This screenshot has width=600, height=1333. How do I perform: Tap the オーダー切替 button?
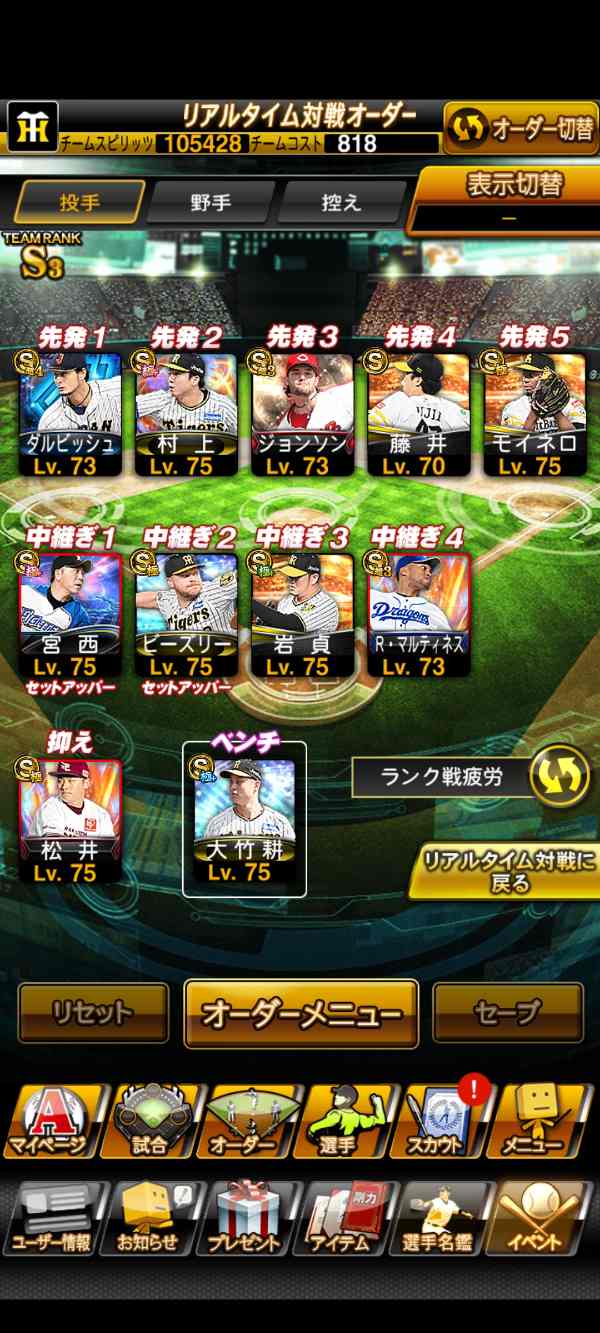pyautogui.click(x=521, y=129)
